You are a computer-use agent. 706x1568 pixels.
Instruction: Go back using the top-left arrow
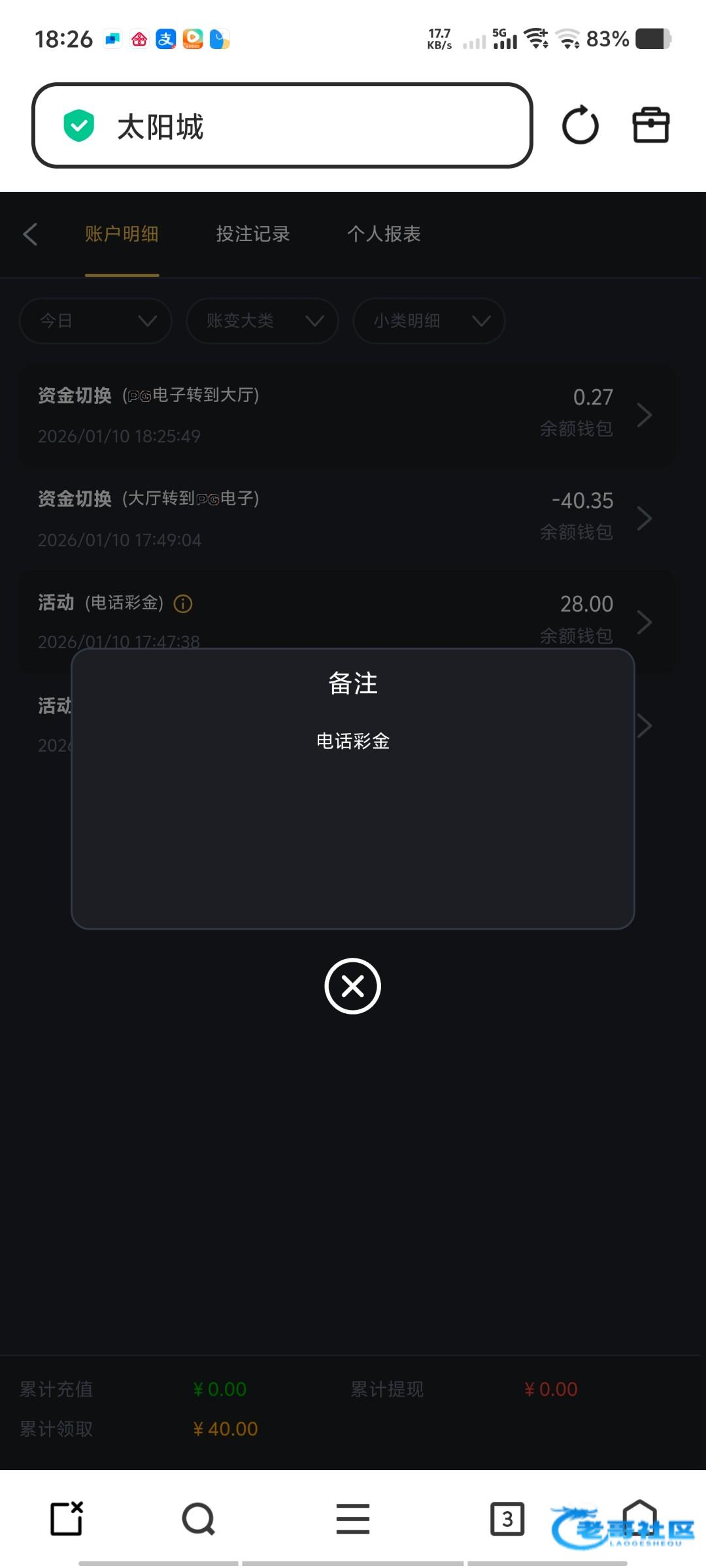pyautogui.click(x=30, y=234)
